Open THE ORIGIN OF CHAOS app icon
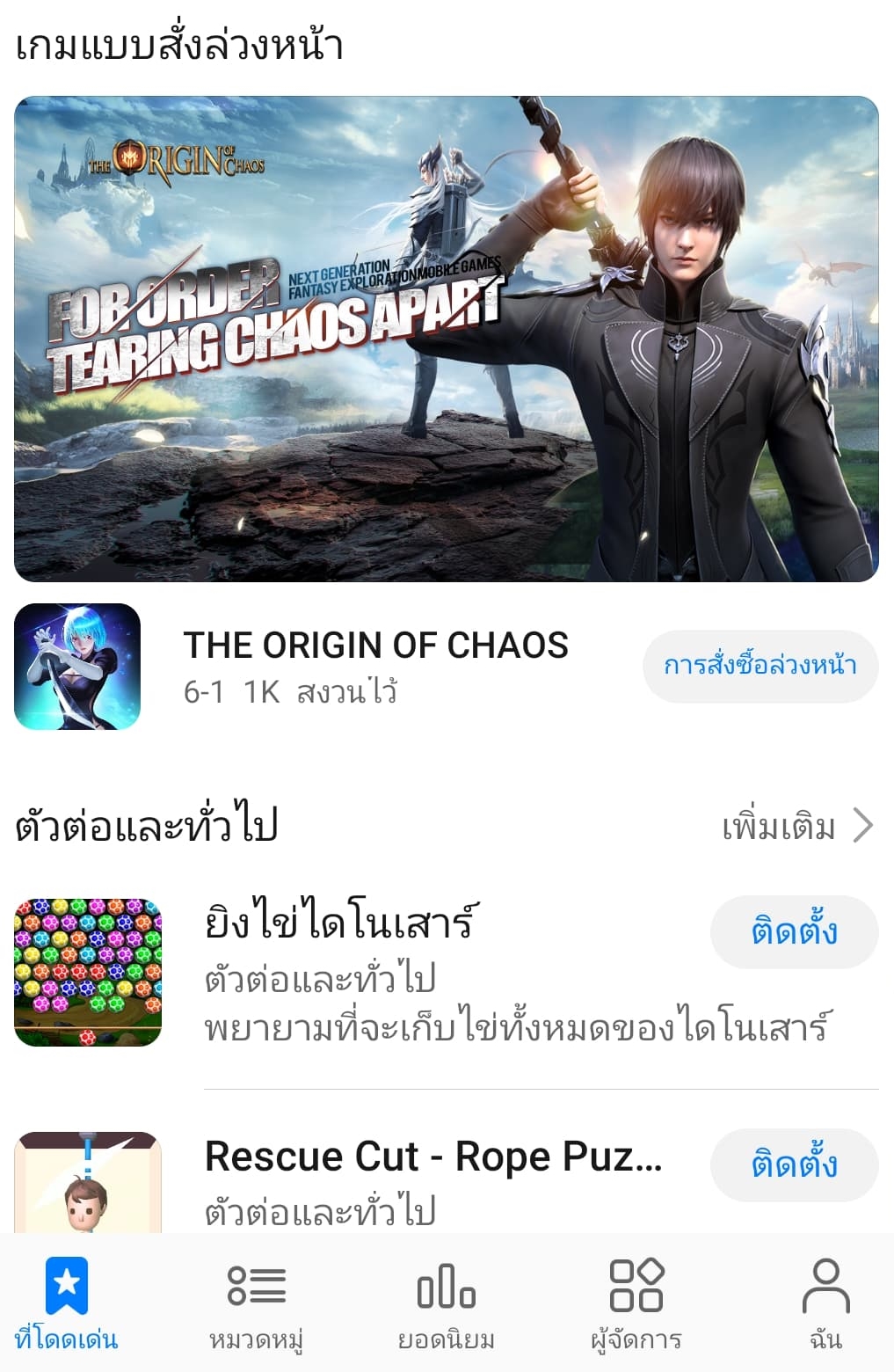 coord(77,667)
